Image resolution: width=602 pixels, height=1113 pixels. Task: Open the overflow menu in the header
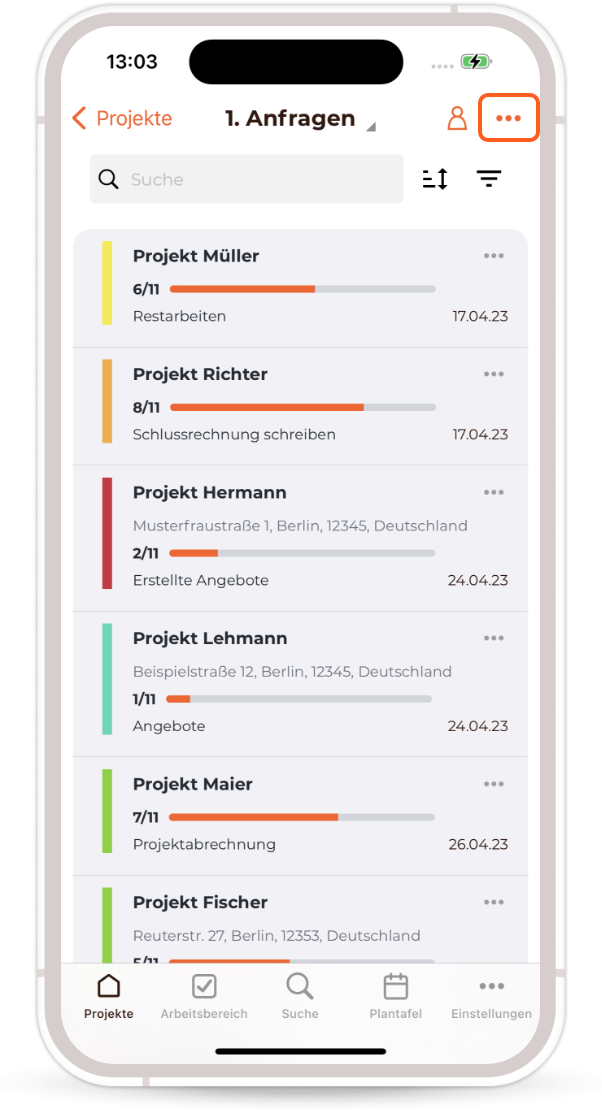(509, 118)
